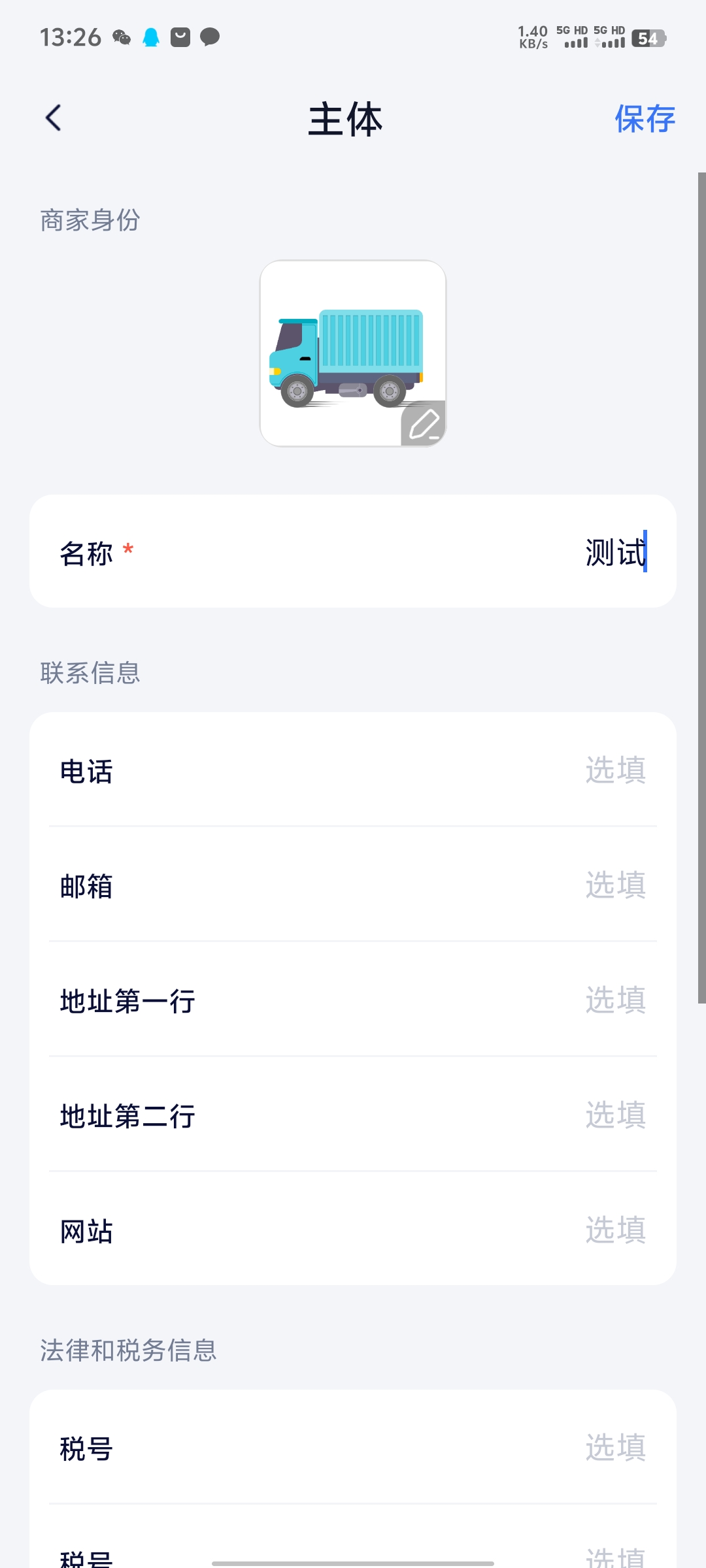Go back from the 主体 page
The width and height of the screenshot is (706, 1568).
[x=54, y=118]
